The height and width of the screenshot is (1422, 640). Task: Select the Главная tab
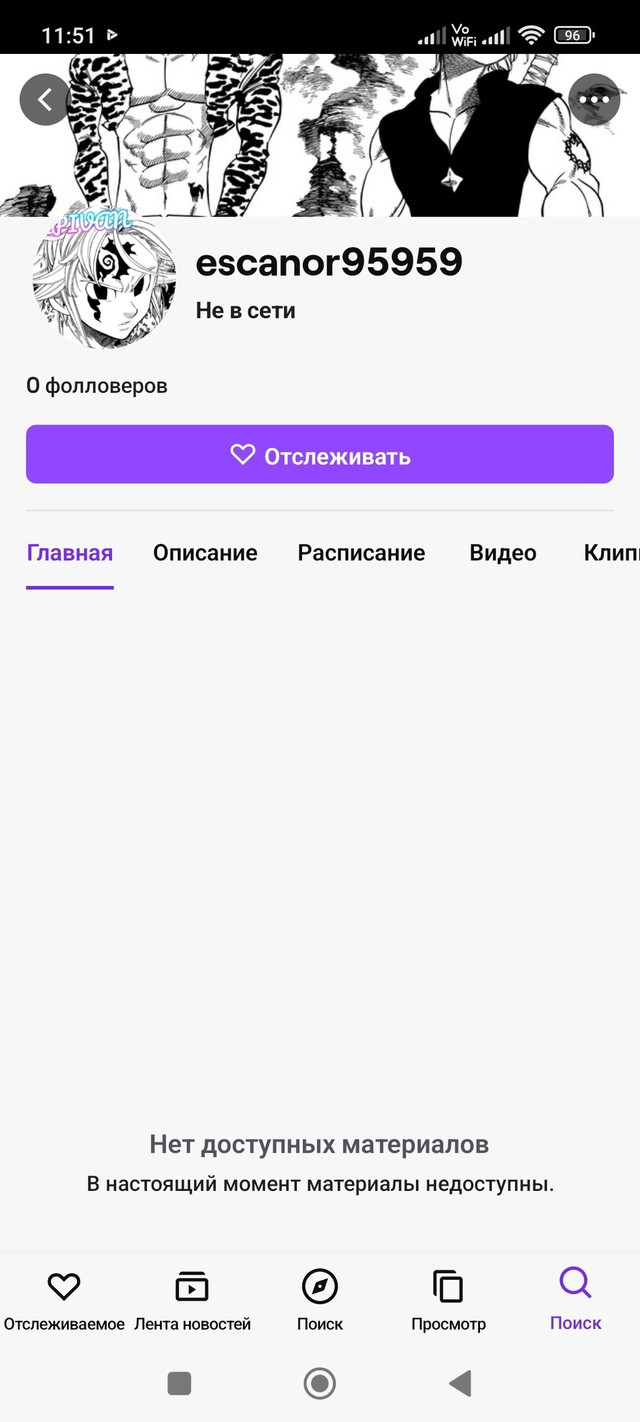[70, 553]
